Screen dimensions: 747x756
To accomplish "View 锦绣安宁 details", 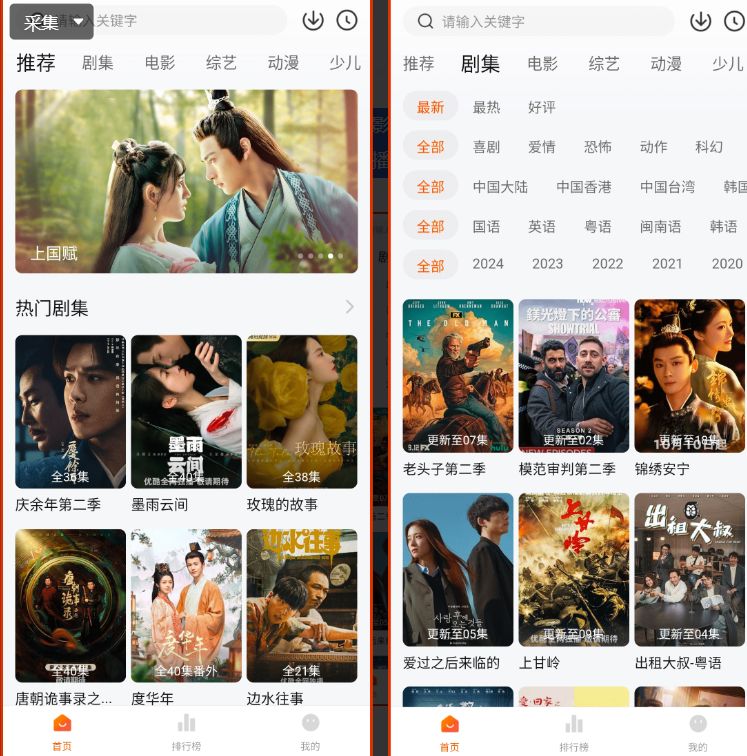I will pyautogui.click(x=689, y=376).
